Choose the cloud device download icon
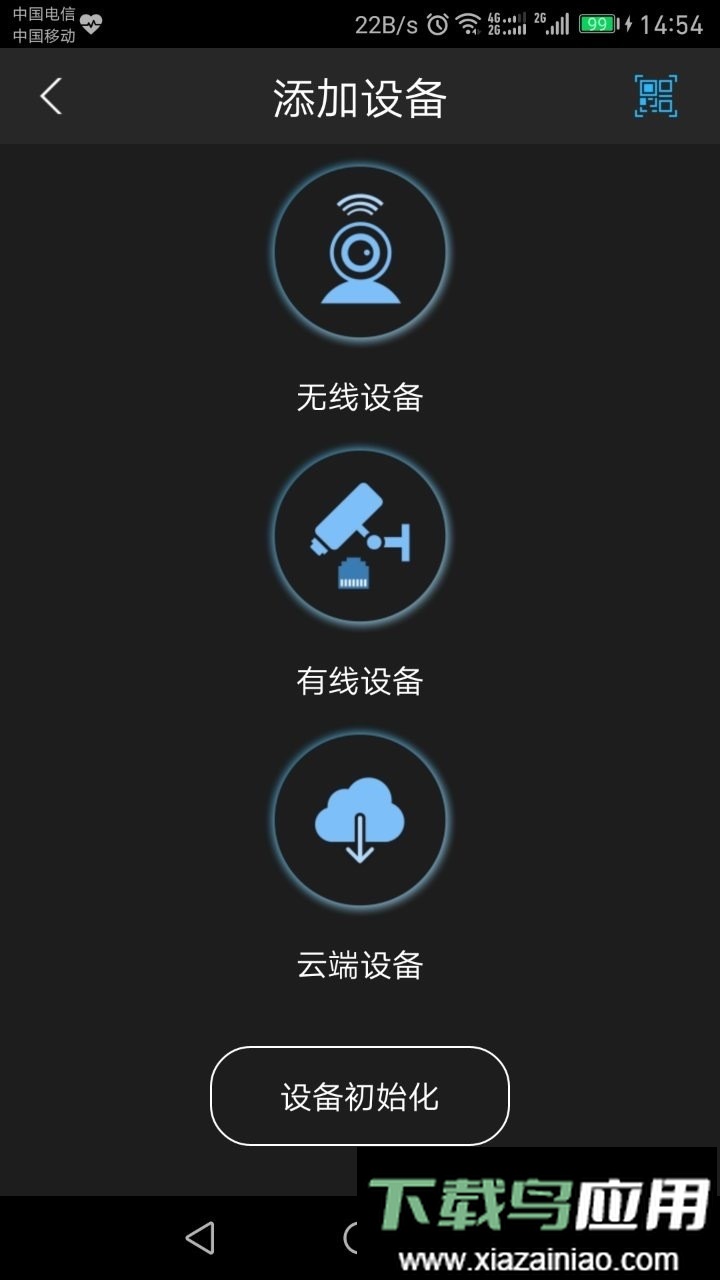The width and height of the screenshot is (720, 1280). point(361,818)
